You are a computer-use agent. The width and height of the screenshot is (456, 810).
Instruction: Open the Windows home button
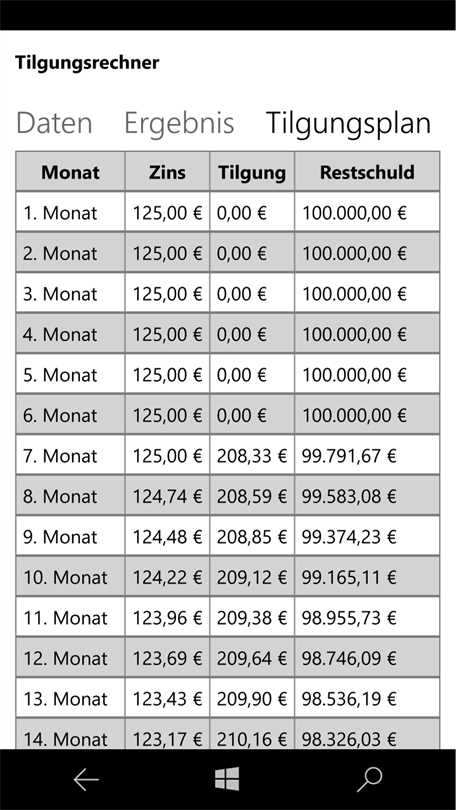pyautogui.click(x=227, y=779)
